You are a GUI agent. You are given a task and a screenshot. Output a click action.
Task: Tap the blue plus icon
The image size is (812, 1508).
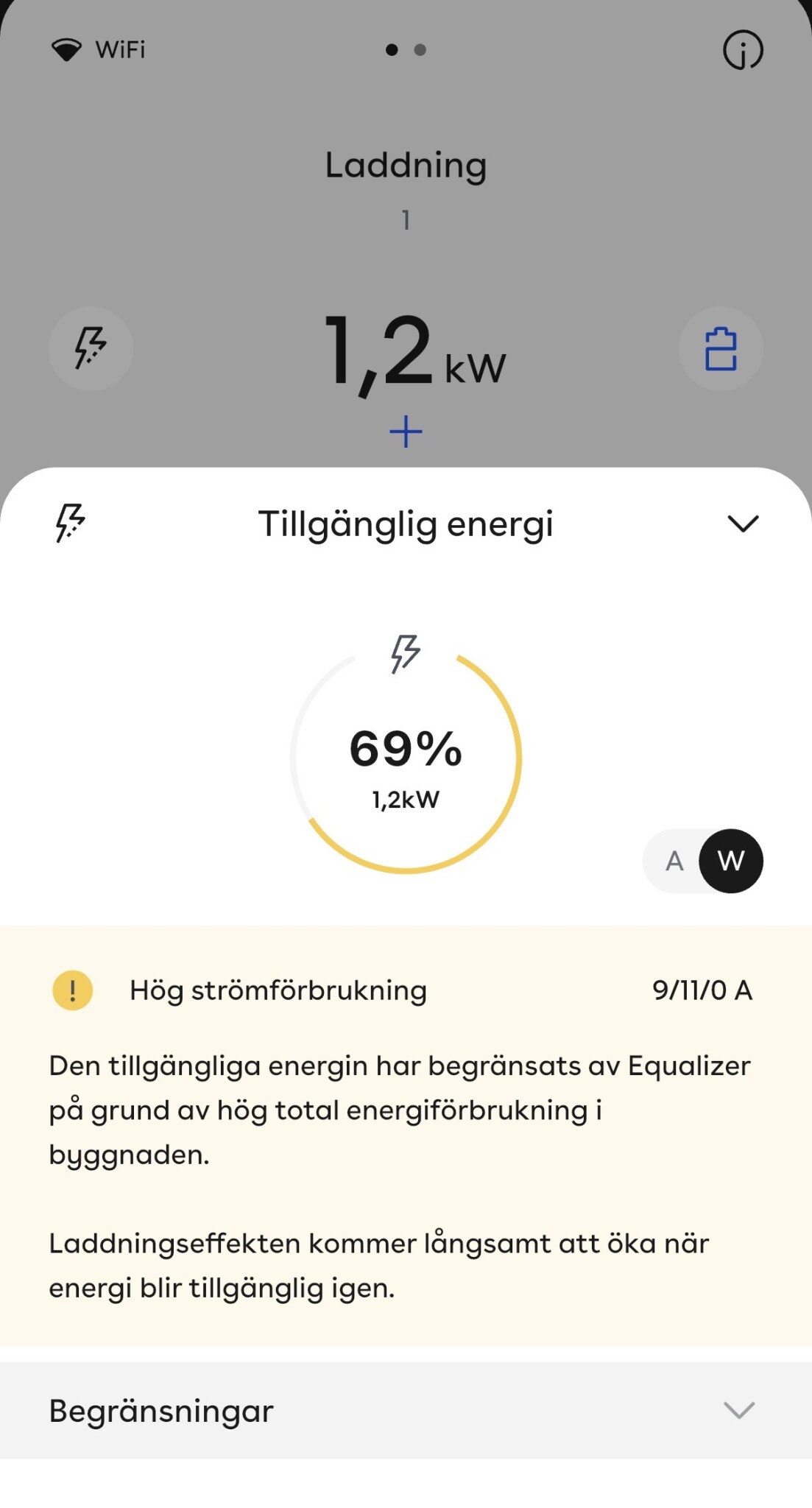click(406, 431)
